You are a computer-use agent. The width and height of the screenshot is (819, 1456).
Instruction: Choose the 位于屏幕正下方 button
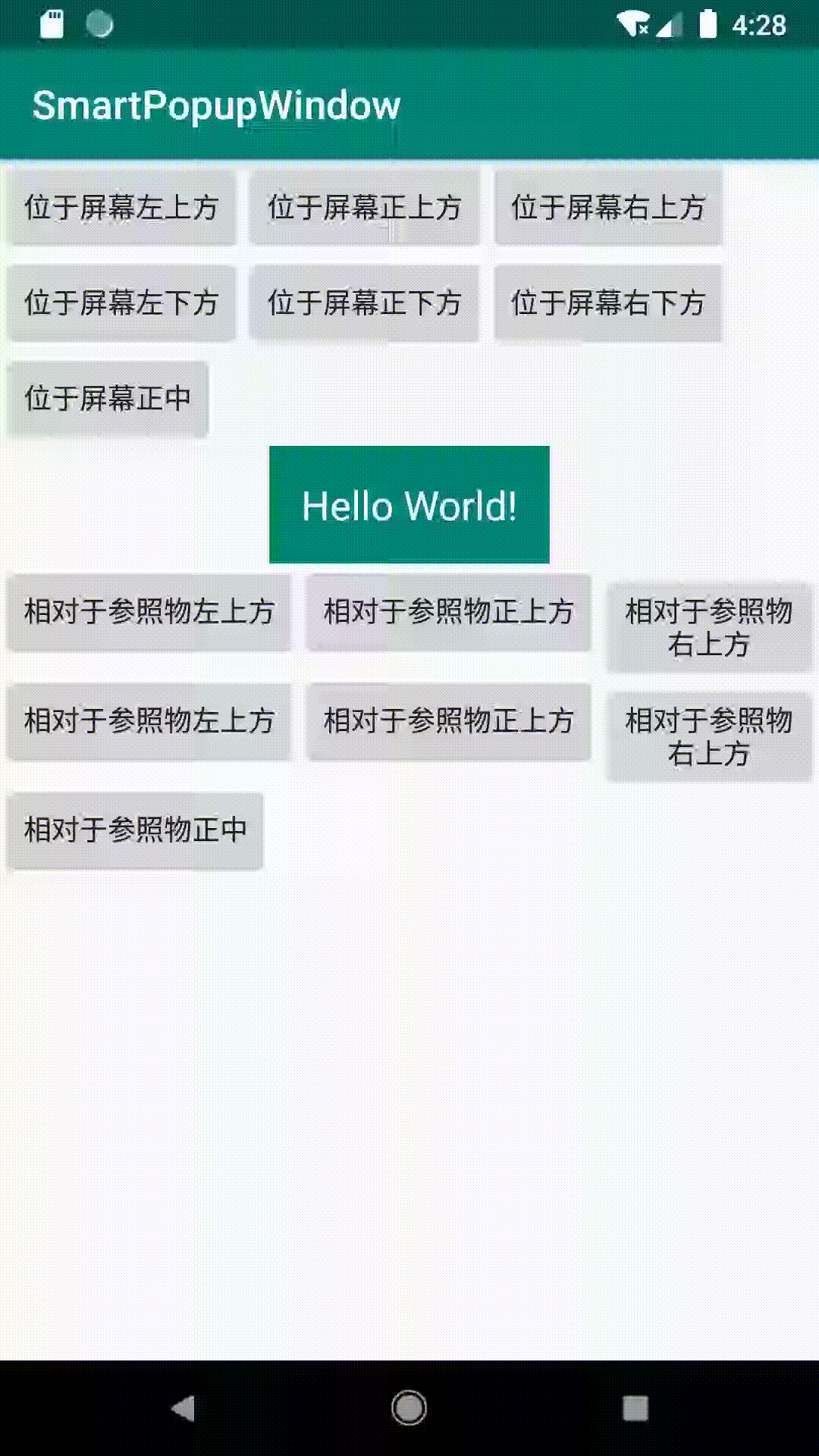(x=364, y=303)
